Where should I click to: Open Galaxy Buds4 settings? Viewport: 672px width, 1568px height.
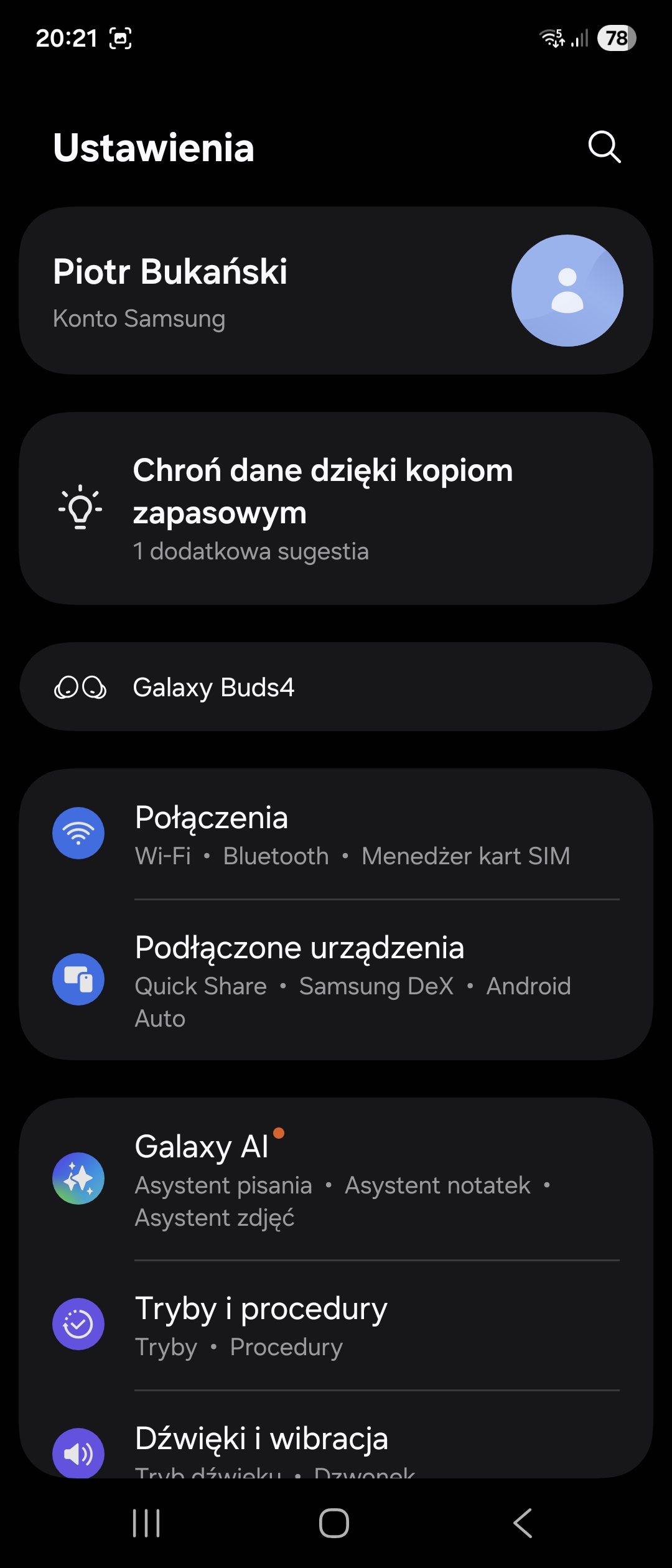click(336, 687)
